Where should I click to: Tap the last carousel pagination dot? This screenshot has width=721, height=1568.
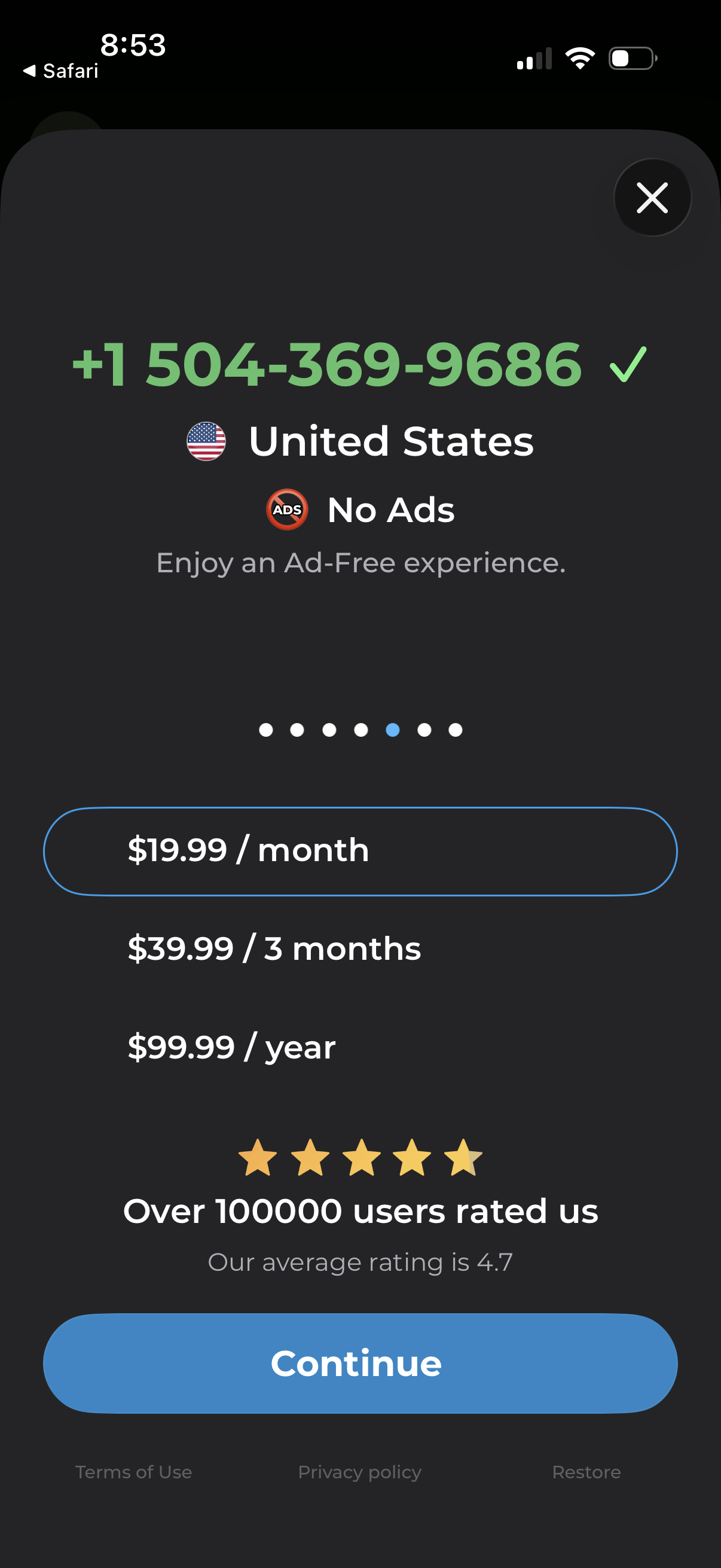click(x=455, y=730)
